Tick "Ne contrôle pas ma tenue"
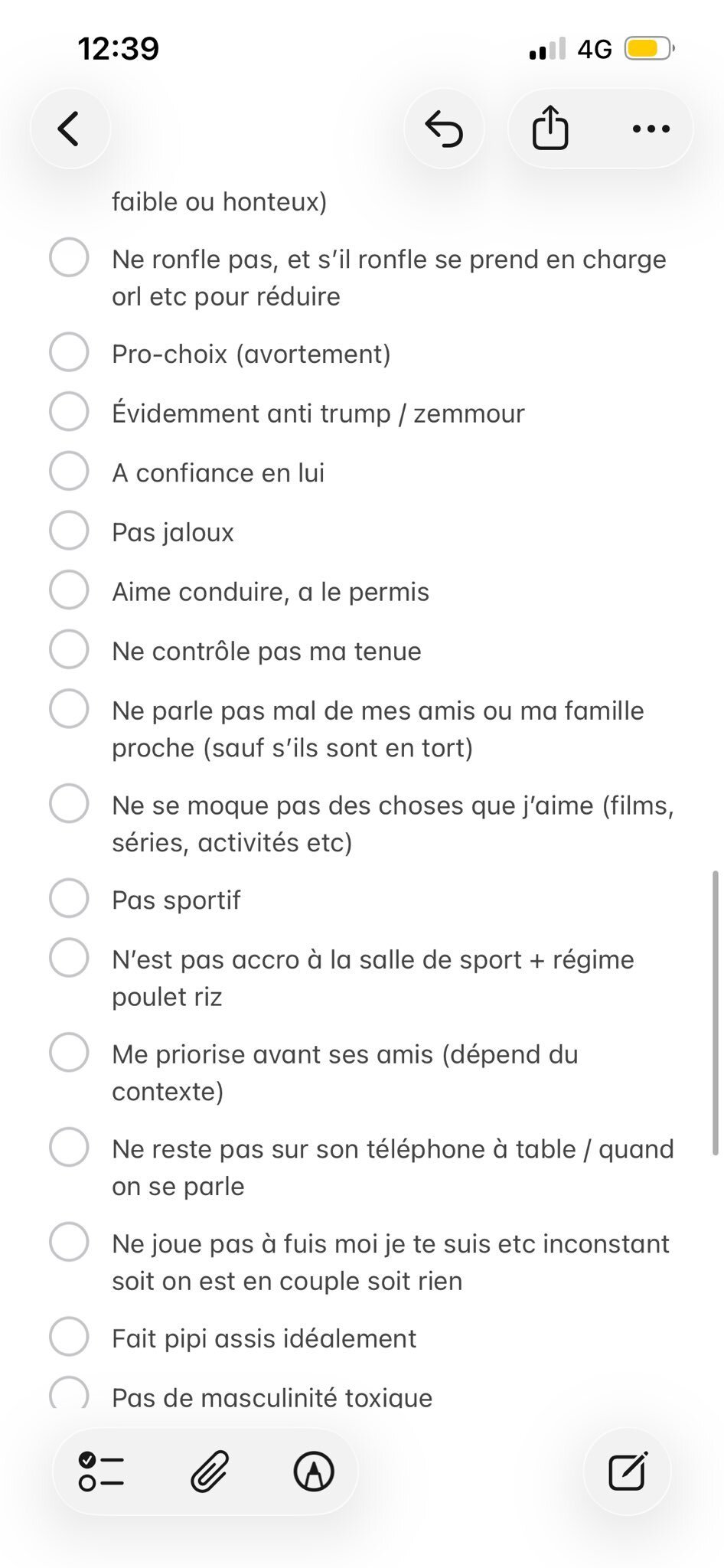Screen dimensions: 724x1568 coord(69,649)
